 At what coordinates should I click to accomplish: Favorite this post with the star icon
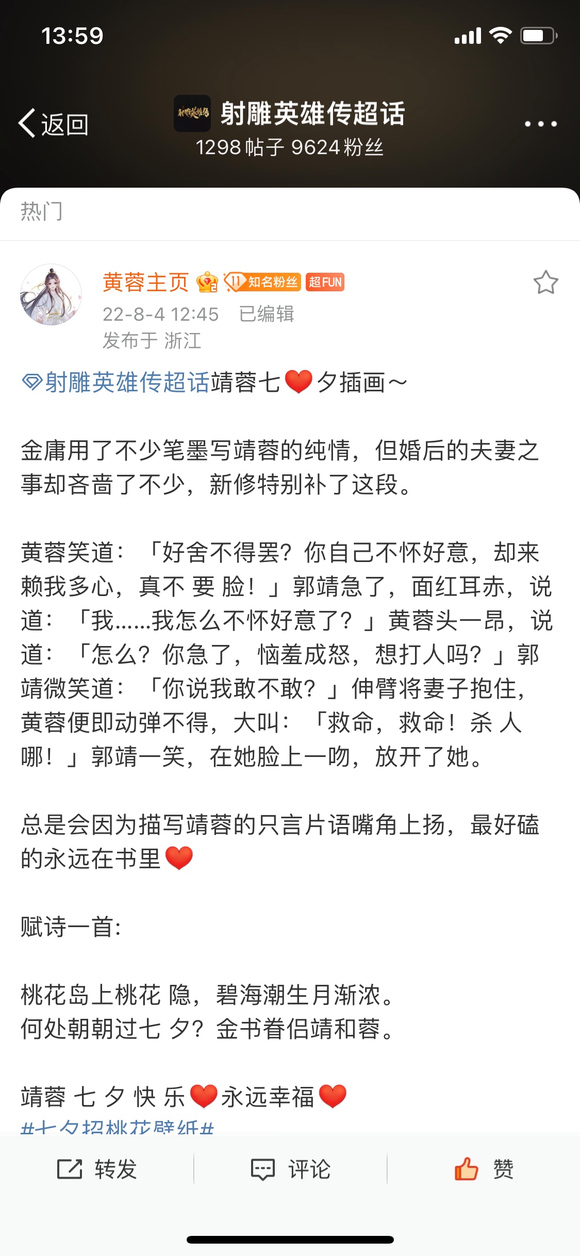[545, 282]
